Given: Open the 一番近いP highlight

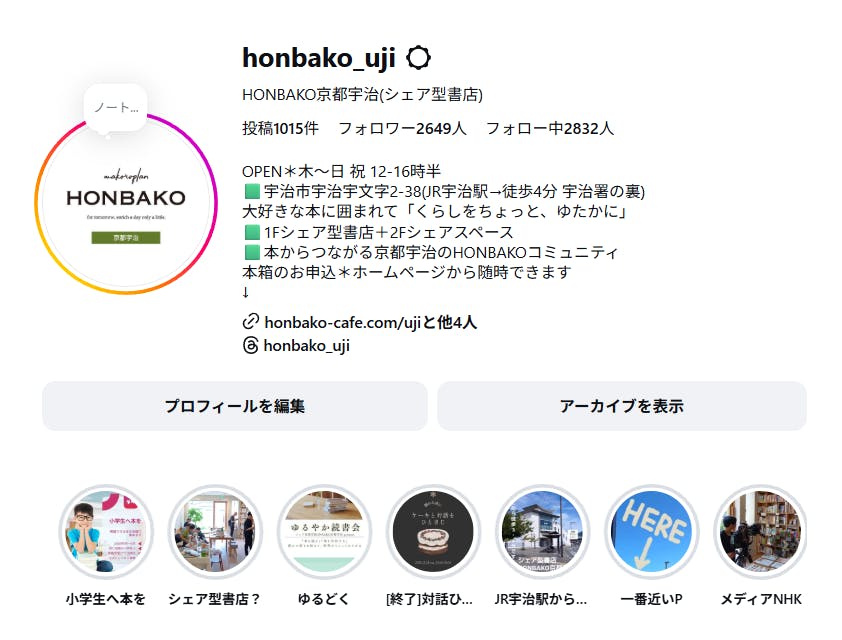Looking at the screenshot, I should click(x=651, y=532).
